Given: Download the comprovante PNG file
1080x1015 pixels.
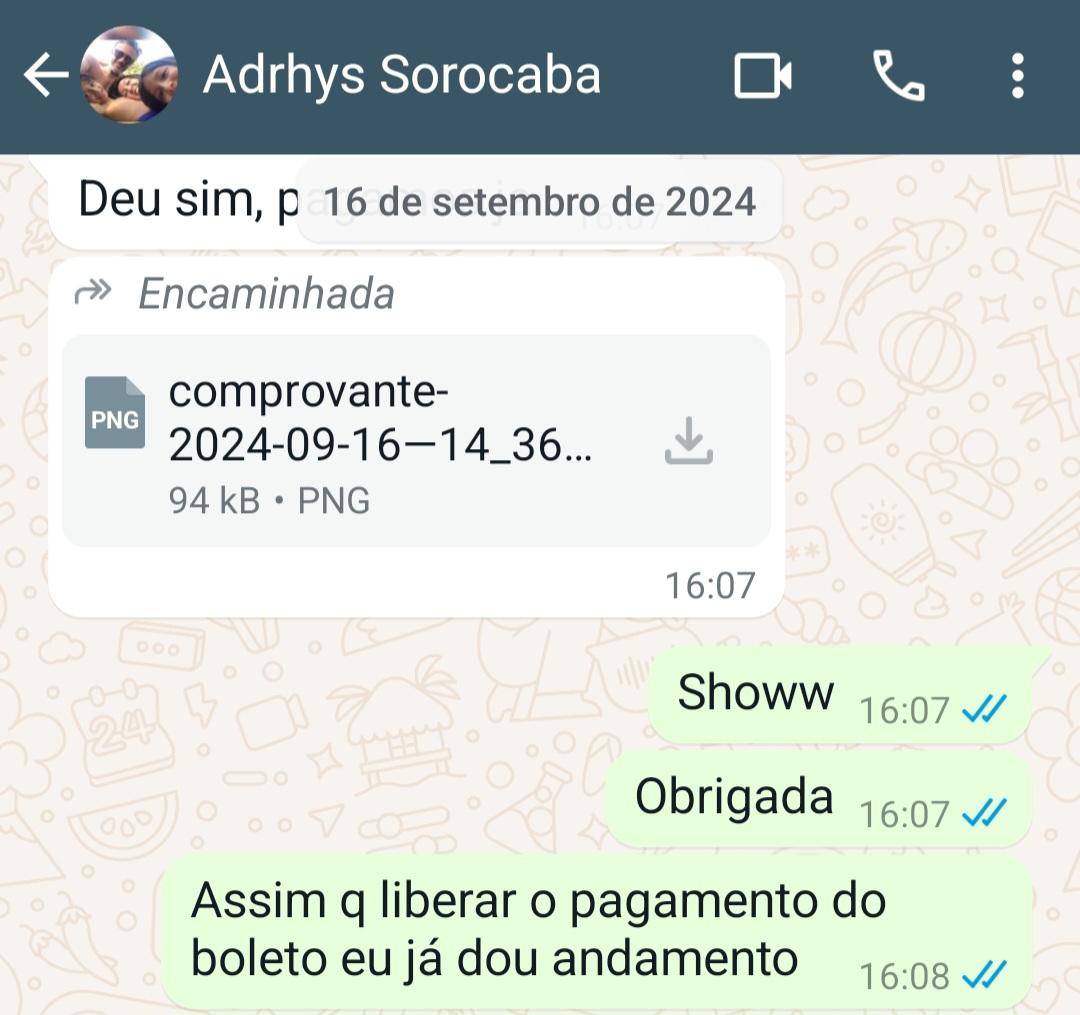Looking at the screenshot, I should coord(689,441).
